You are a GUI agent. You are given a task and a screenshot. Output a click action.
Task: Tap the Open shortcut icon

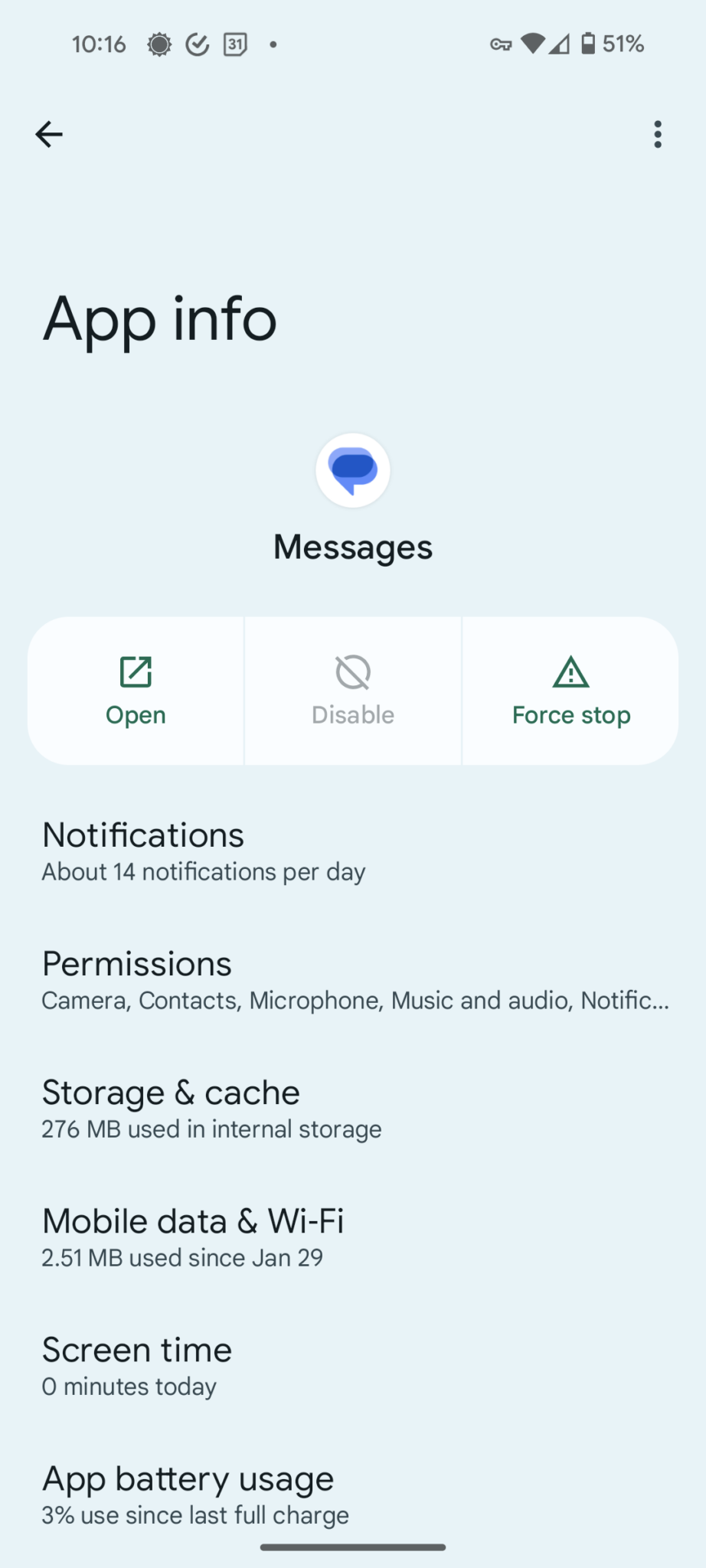[136, 671]
